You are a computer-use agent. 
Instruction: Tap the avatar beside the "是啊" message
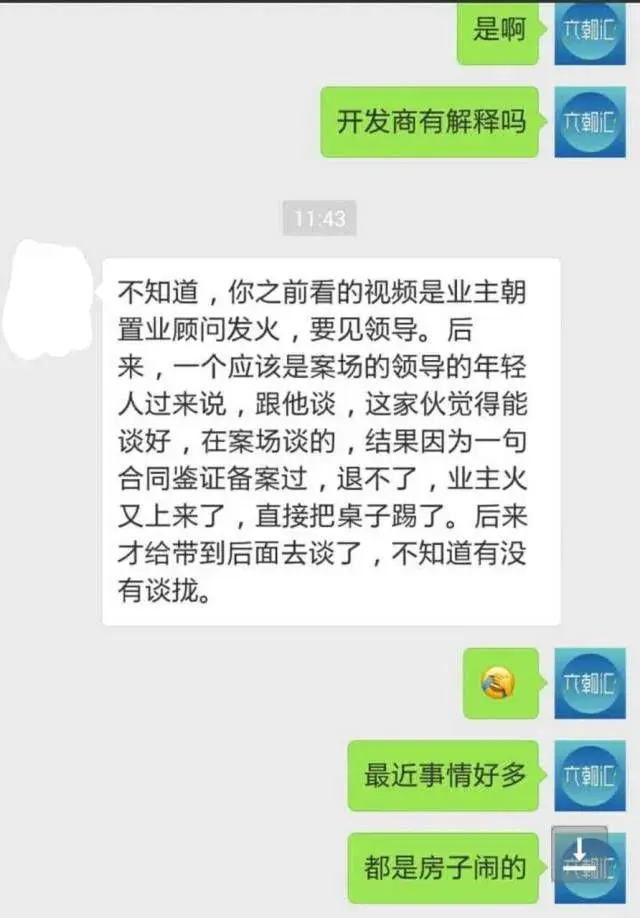click(x=590, y=30)
